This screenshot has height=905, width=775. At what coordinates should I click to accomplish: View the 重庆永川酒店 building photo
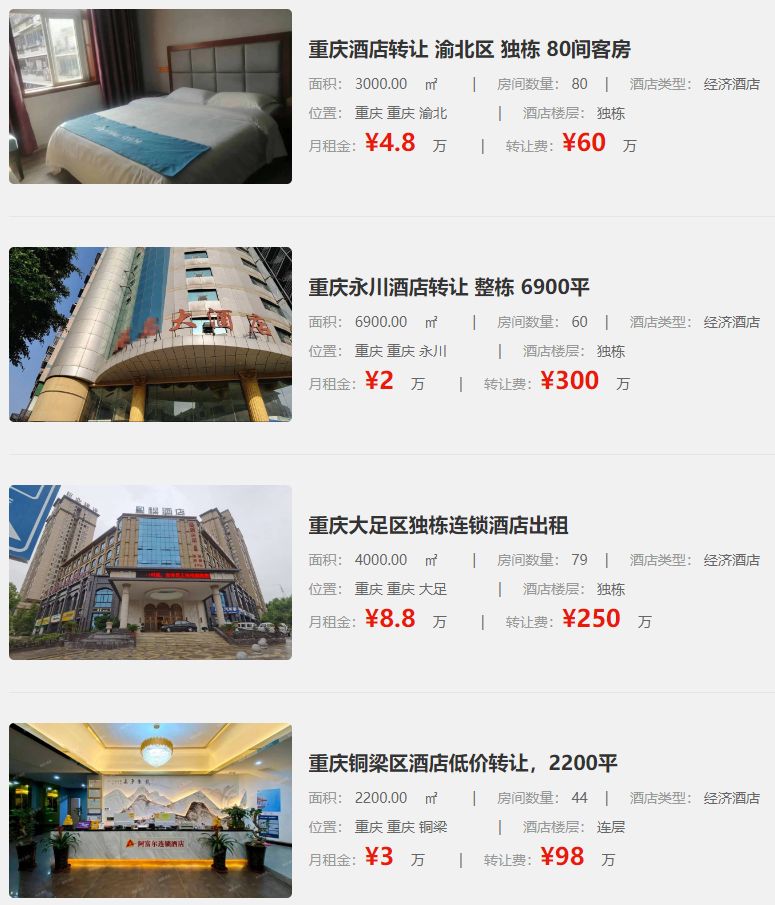(150, 335)
